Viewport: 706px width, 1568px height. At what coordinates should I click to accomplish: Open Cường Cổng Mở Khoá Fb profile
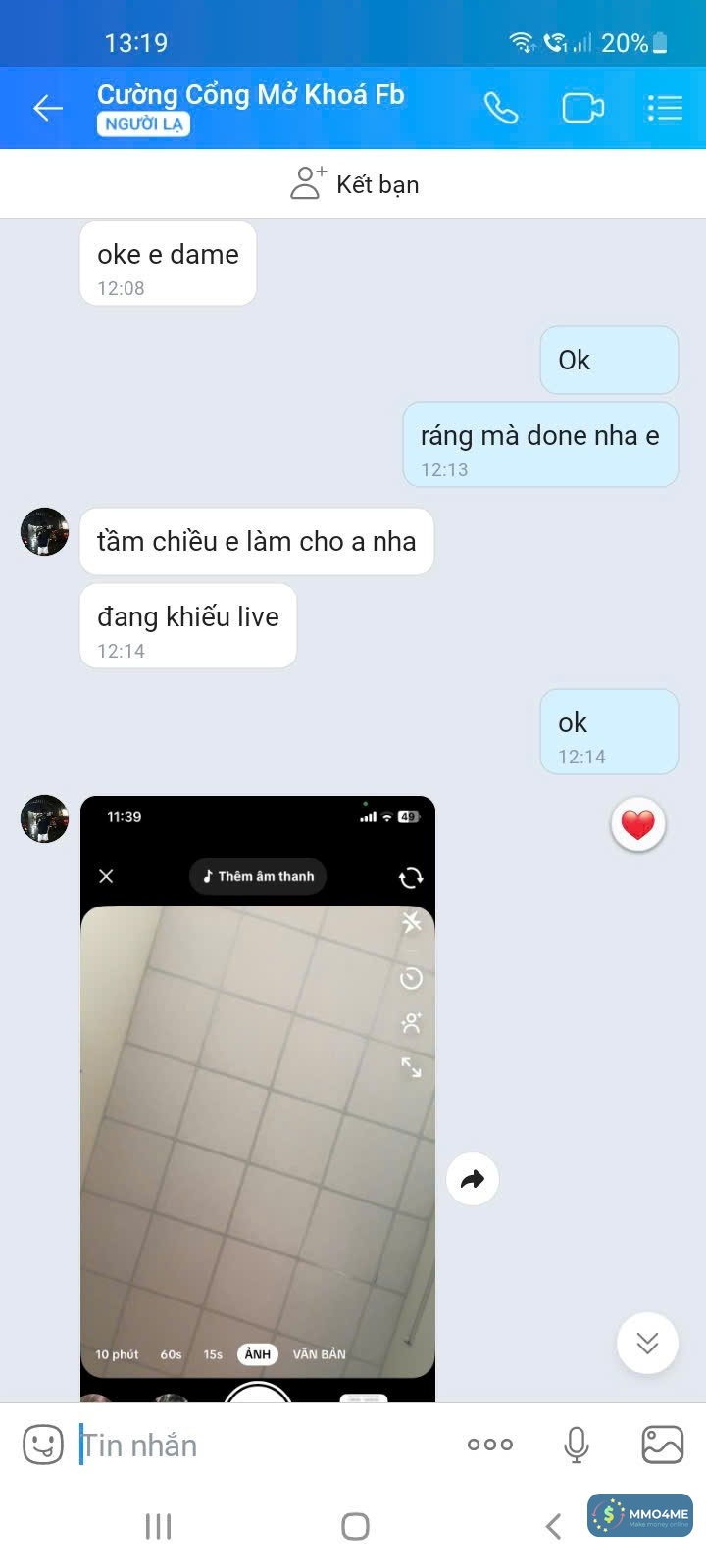pos(250,95)
